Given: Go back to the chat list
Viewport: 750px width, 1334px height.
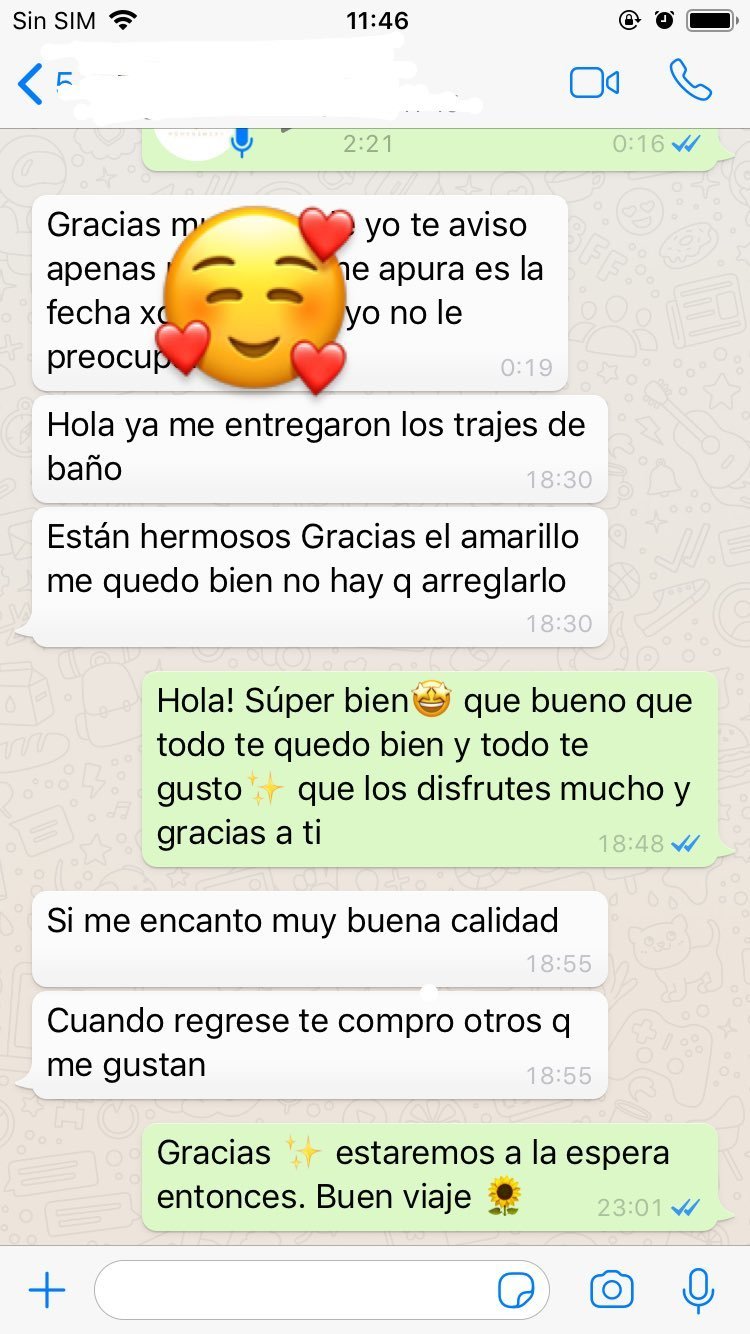Looking at the screenshot, I should tap(30, 84).
